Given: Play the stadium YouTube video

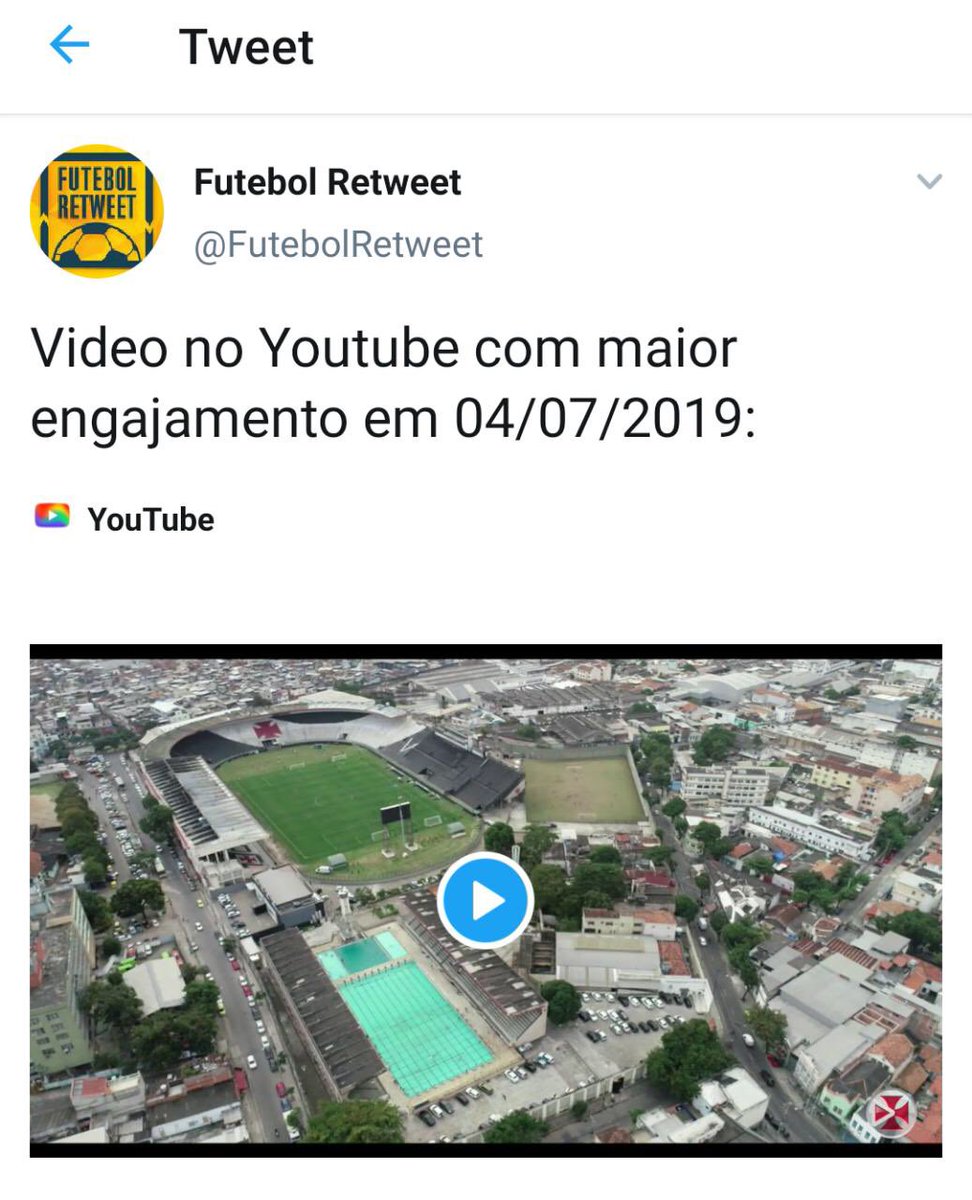Looking at the screenshot, I should (x=486, y=900).
